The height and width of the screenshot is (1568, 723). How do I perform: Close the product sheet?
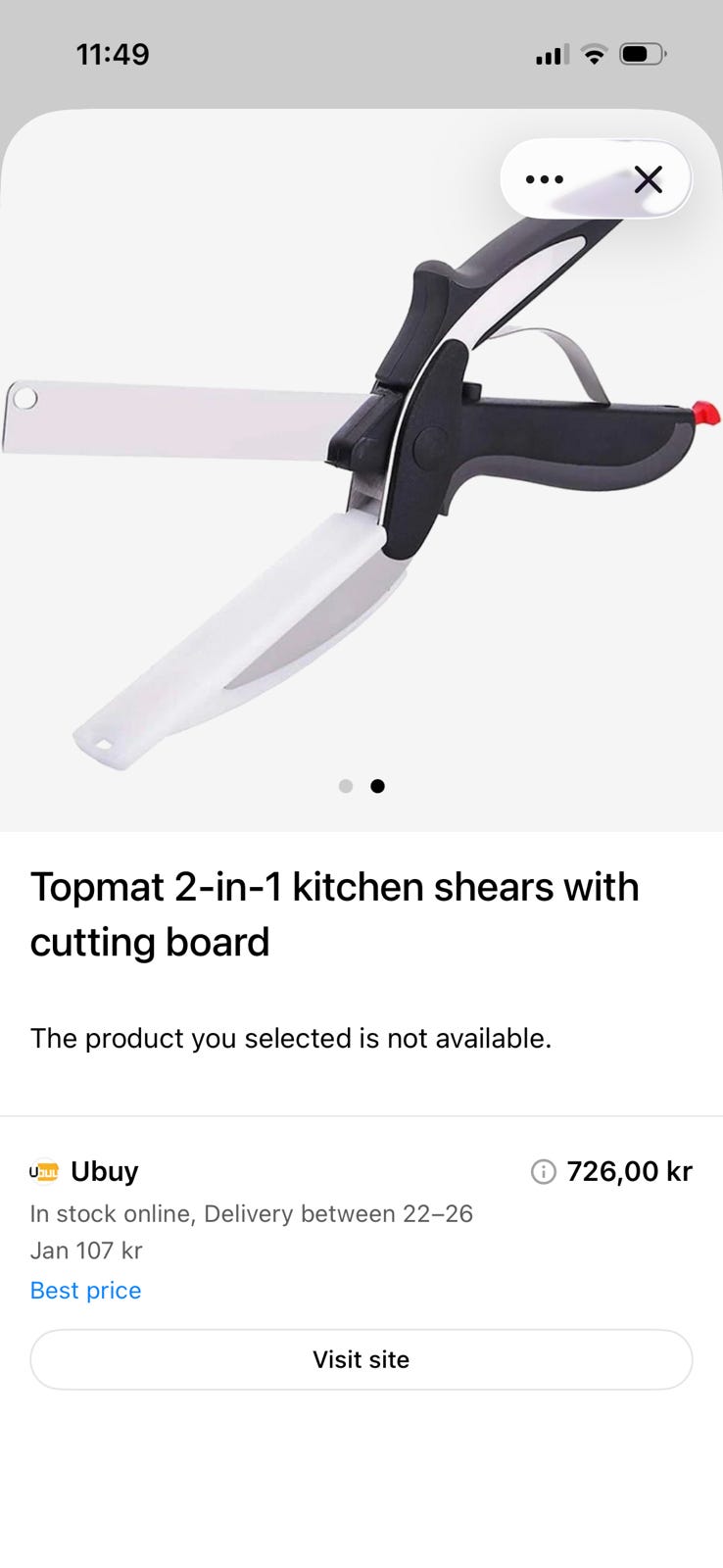648,179
